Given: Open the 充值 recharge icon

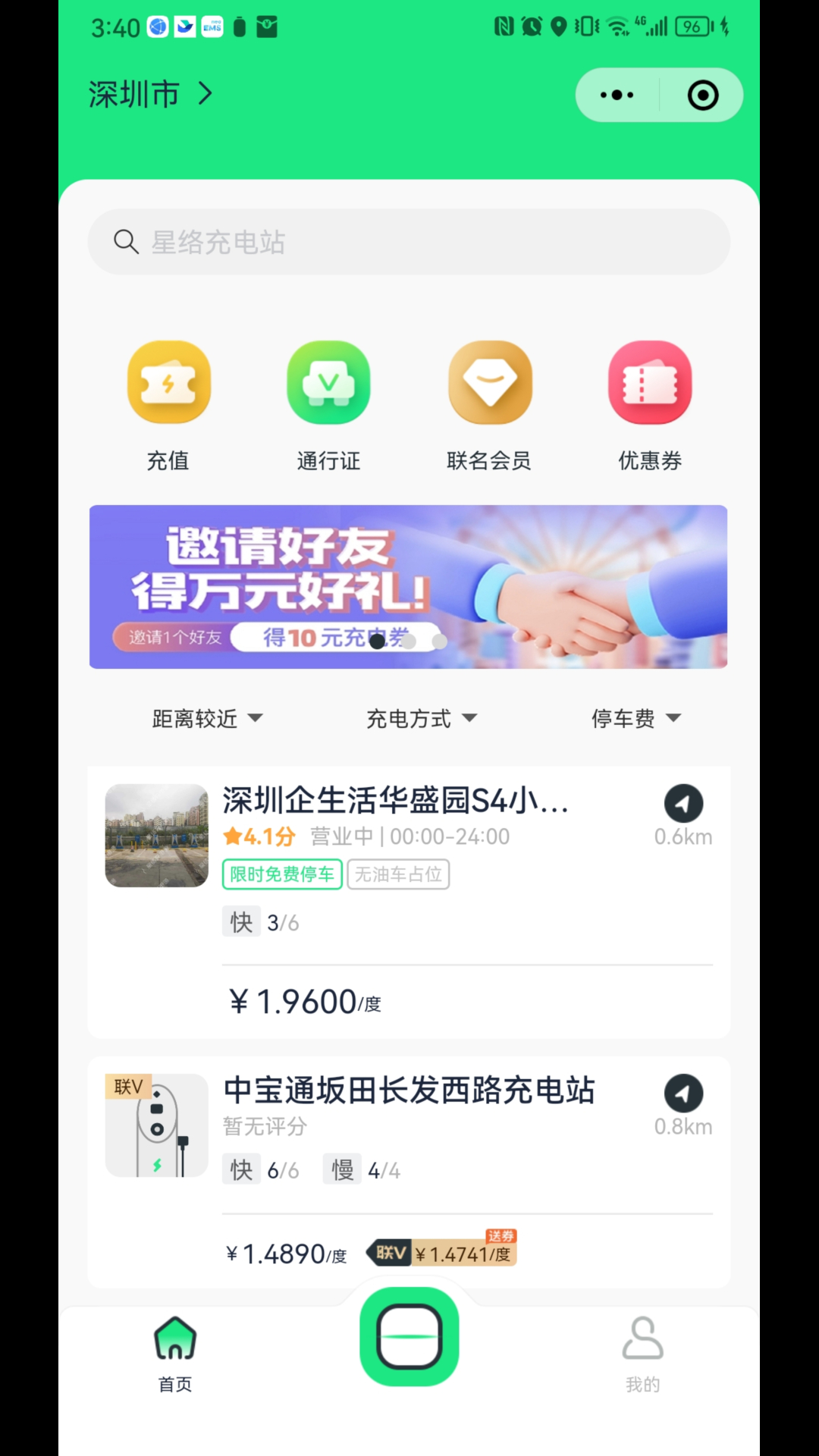Looking at the screenshot, I should (x=168, y=381).
